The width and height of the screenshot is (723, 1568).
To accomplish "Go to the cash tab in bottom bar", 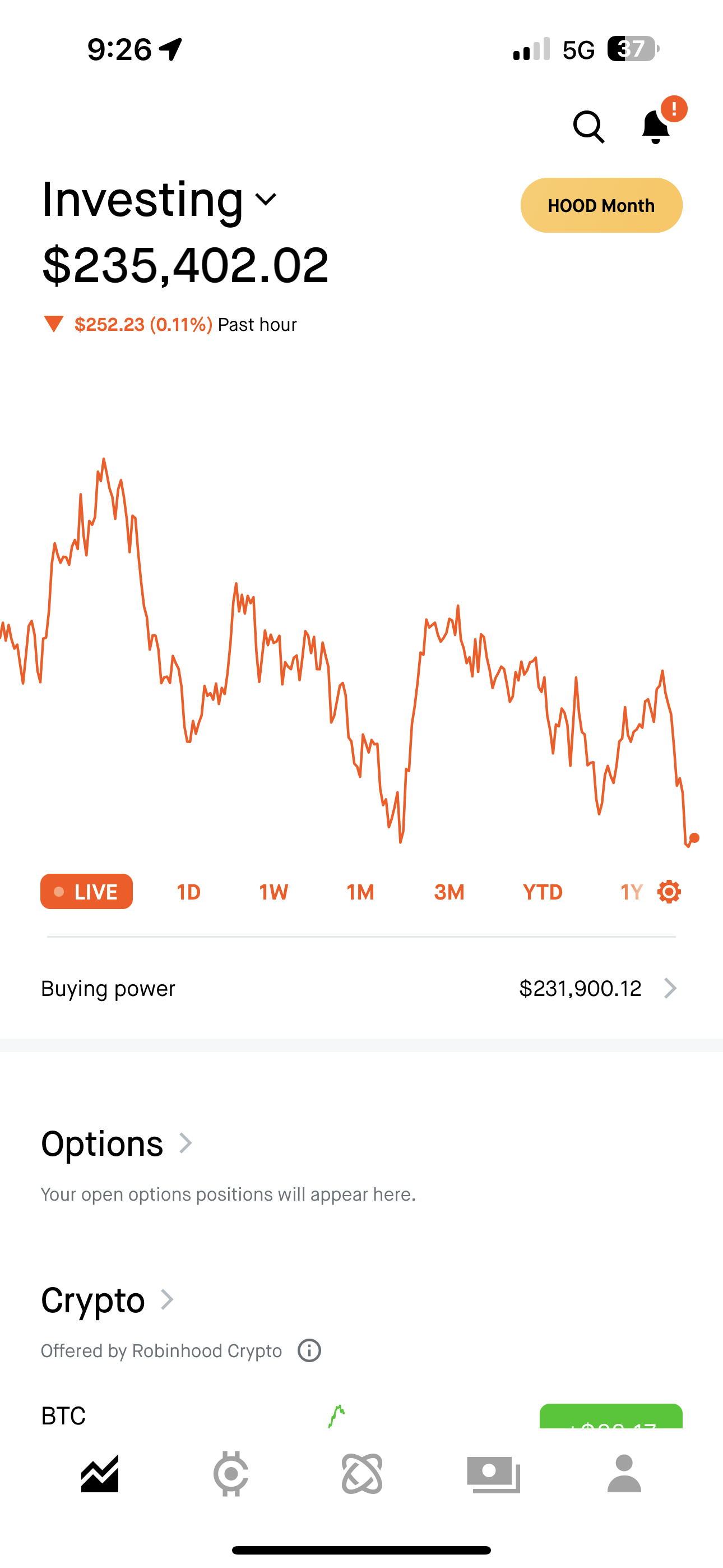I will pos(493,1474).
